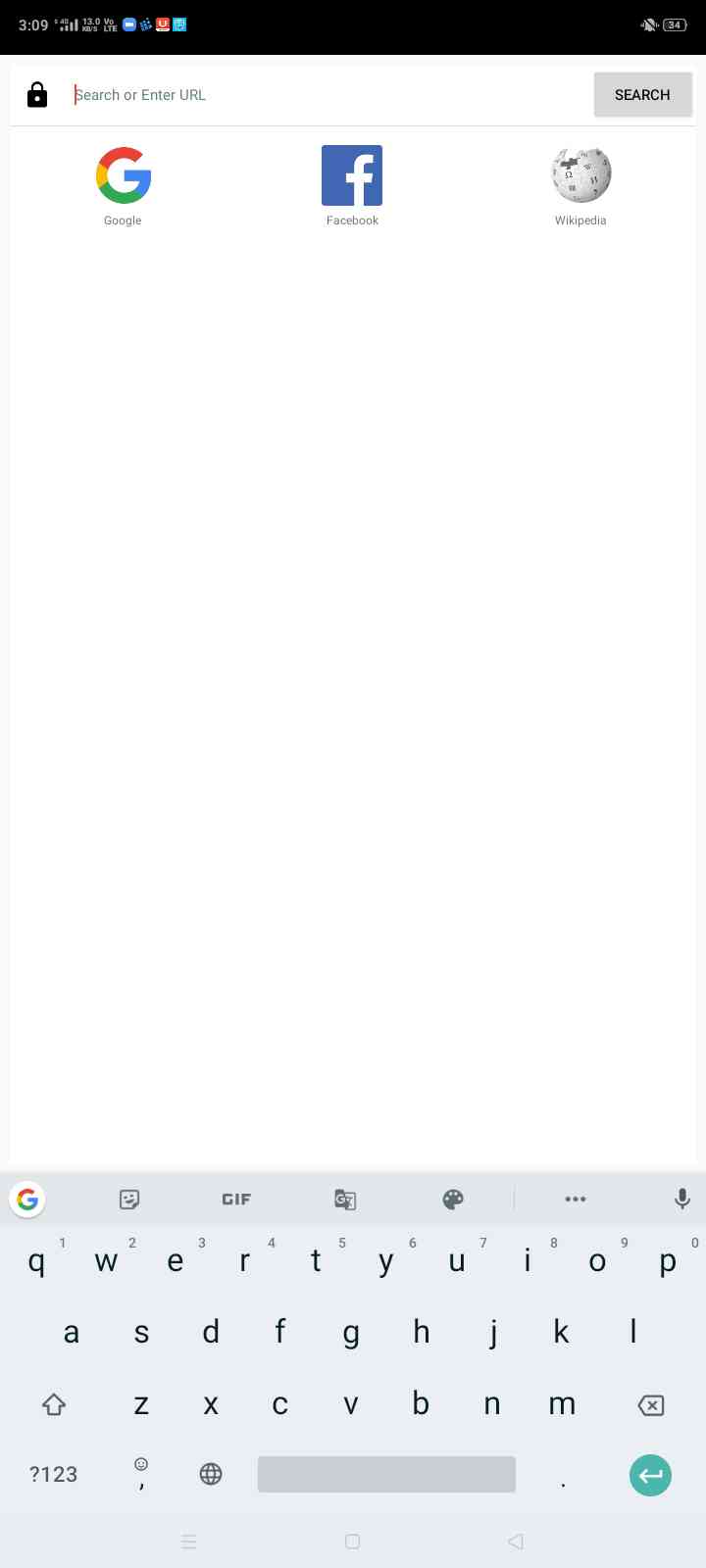
Task: Tap the Search or Enter URL field
Action: point(324,95)
